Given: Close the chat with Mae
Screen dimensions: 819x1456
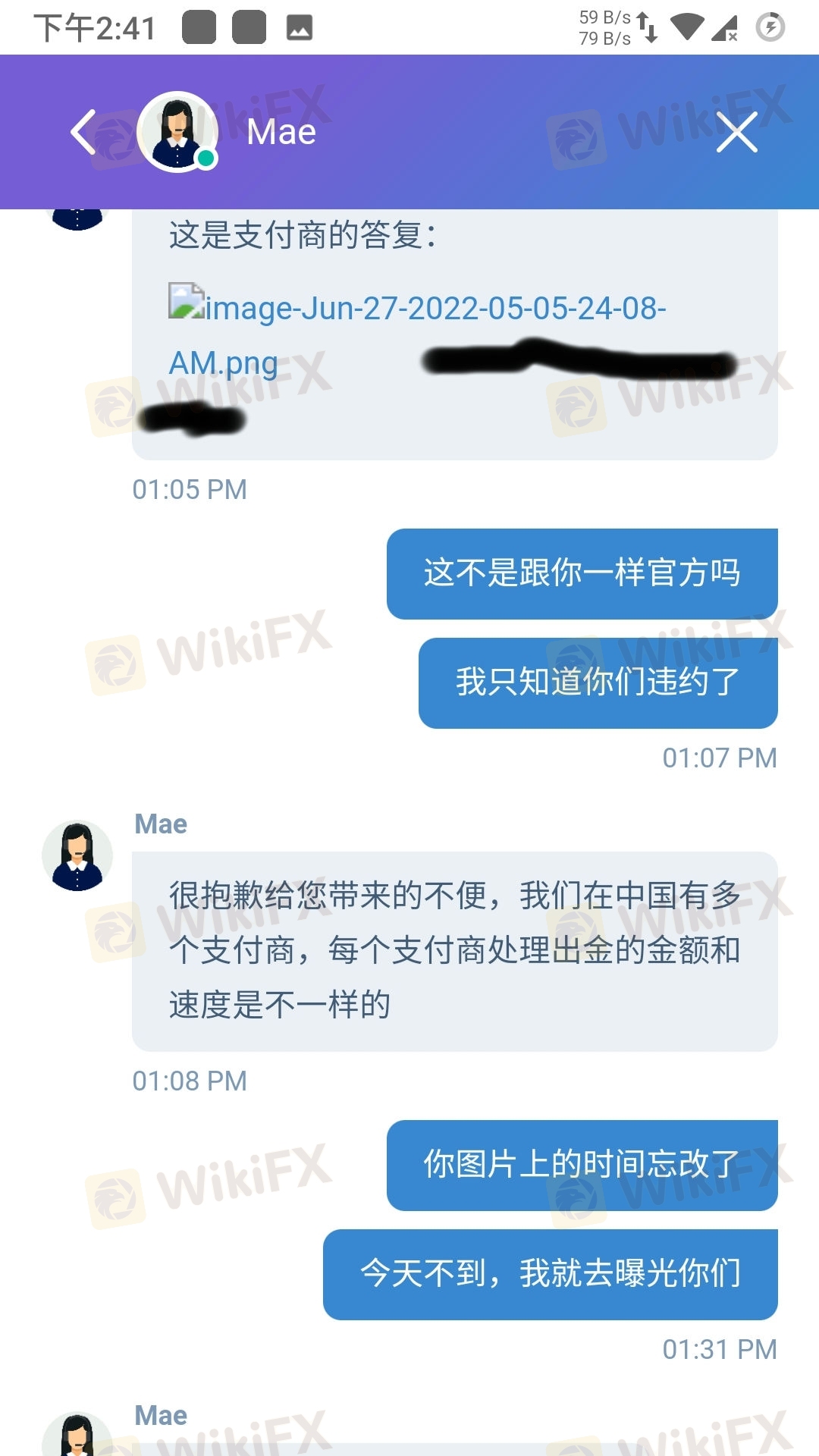Looking at the screenshot, I should [x=737, y=132].
